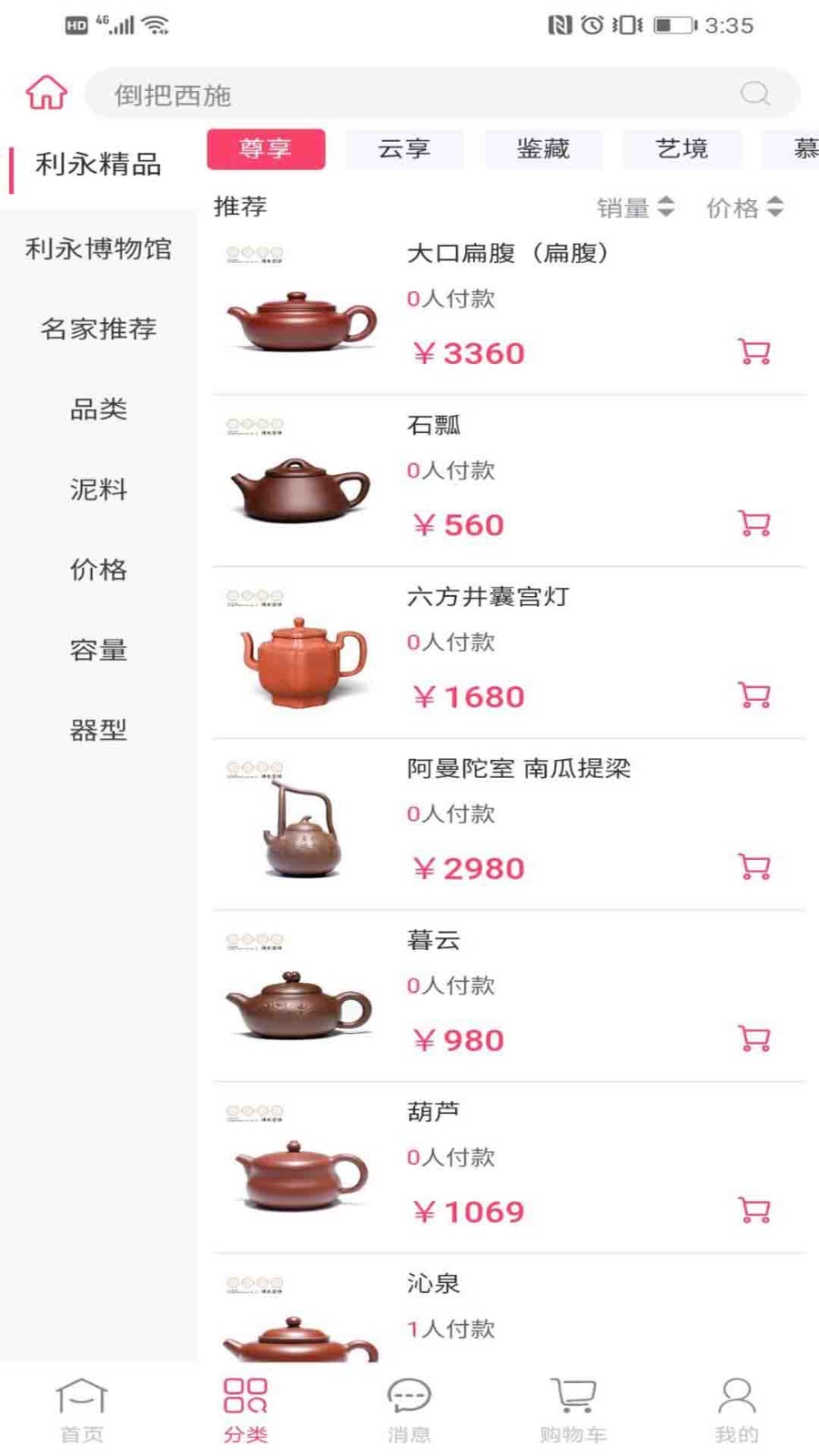This screenshot has width=819, height=1456.
Task: Click the home icon beside the search bar
Action: tap(45, 90)
